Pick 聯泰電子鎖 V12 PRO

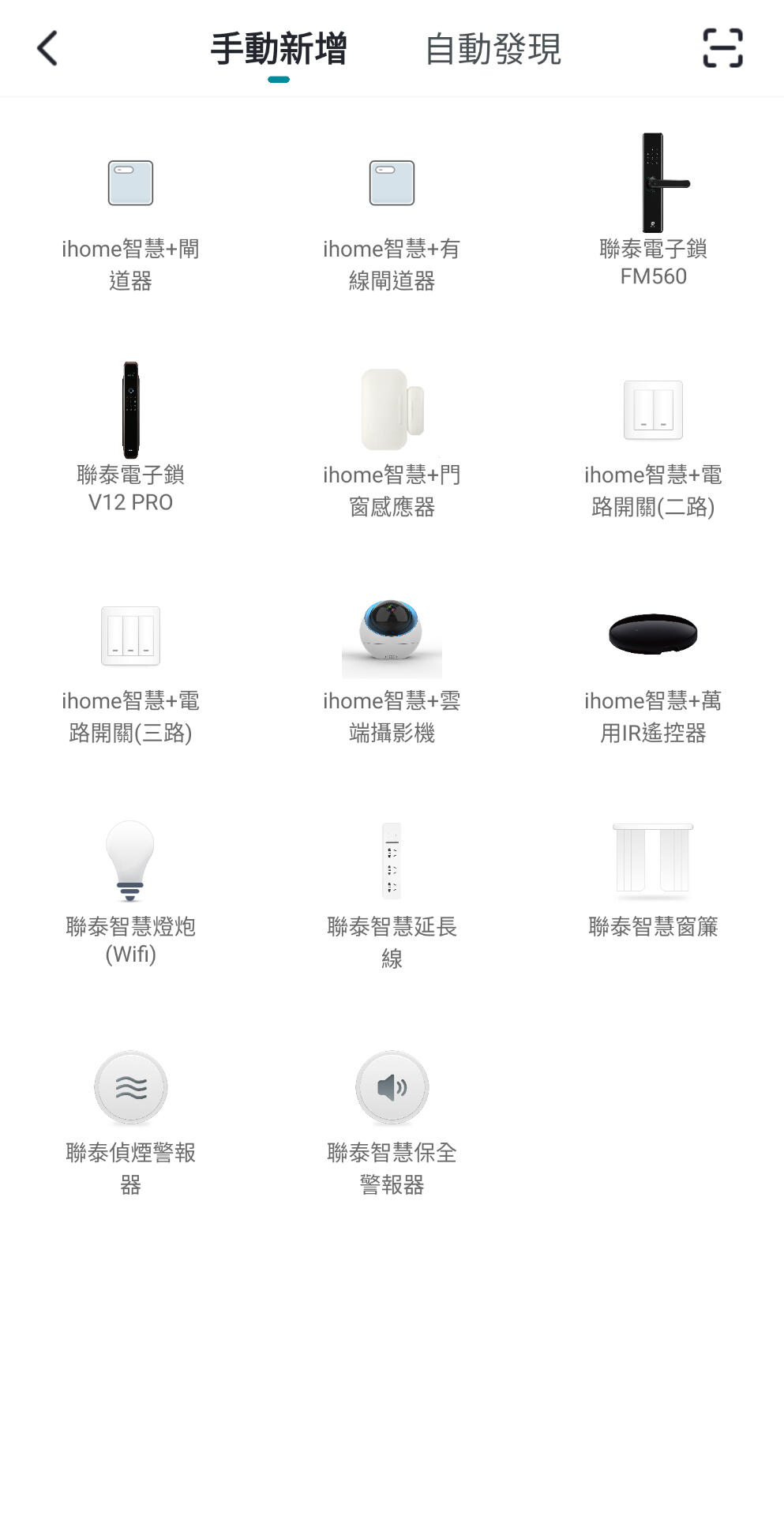(130, 437)
